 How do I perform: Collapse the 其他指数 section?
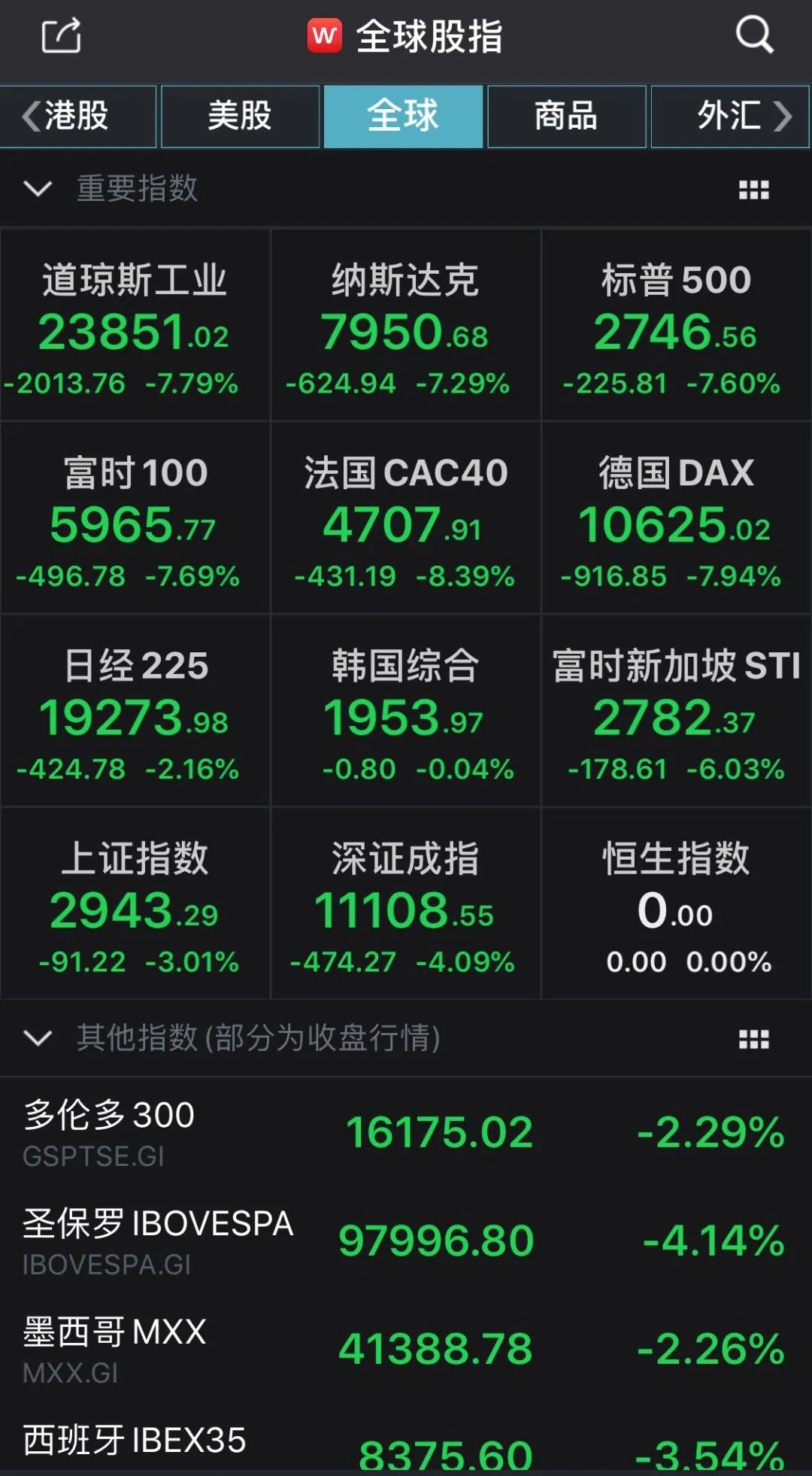[38, 1038]
